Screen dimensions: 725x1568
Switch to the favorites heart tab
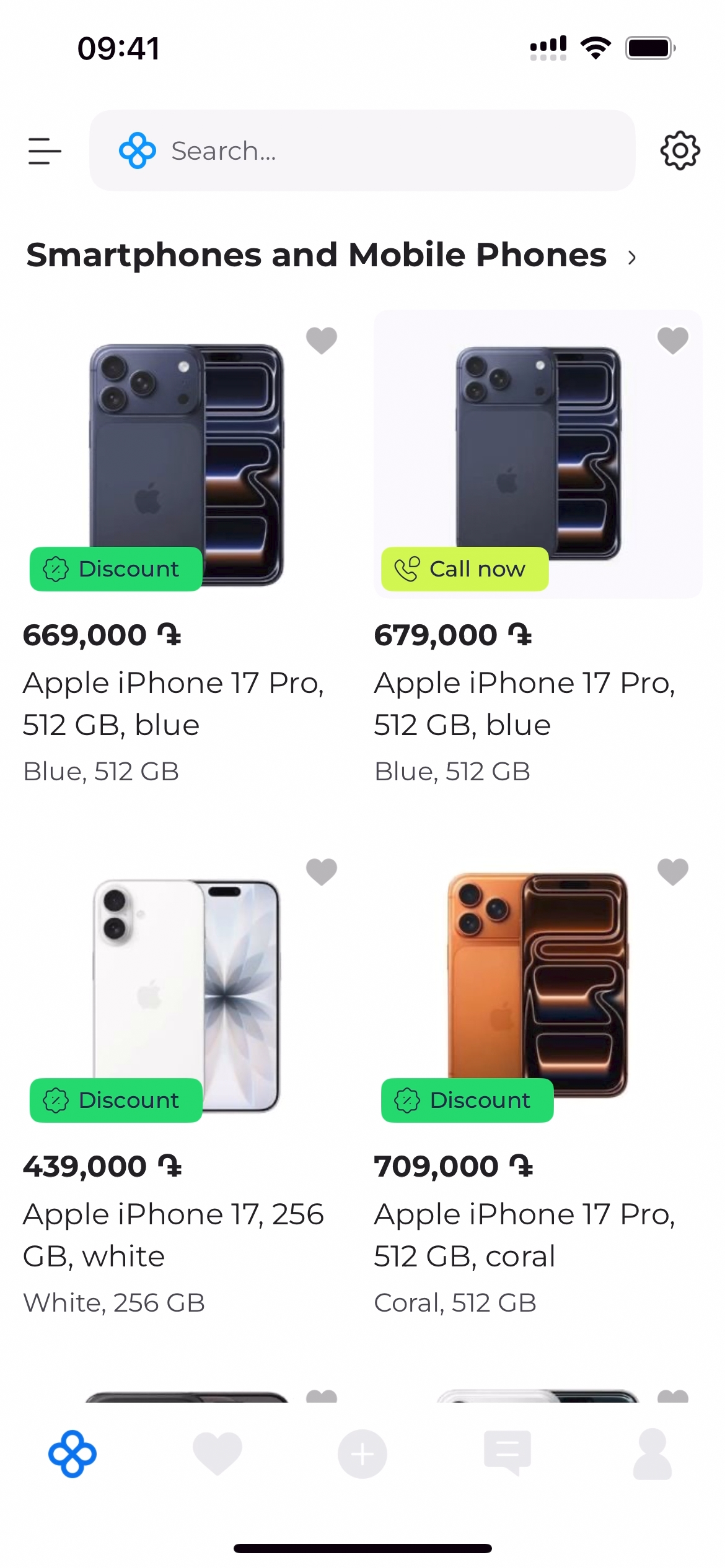217,1453
